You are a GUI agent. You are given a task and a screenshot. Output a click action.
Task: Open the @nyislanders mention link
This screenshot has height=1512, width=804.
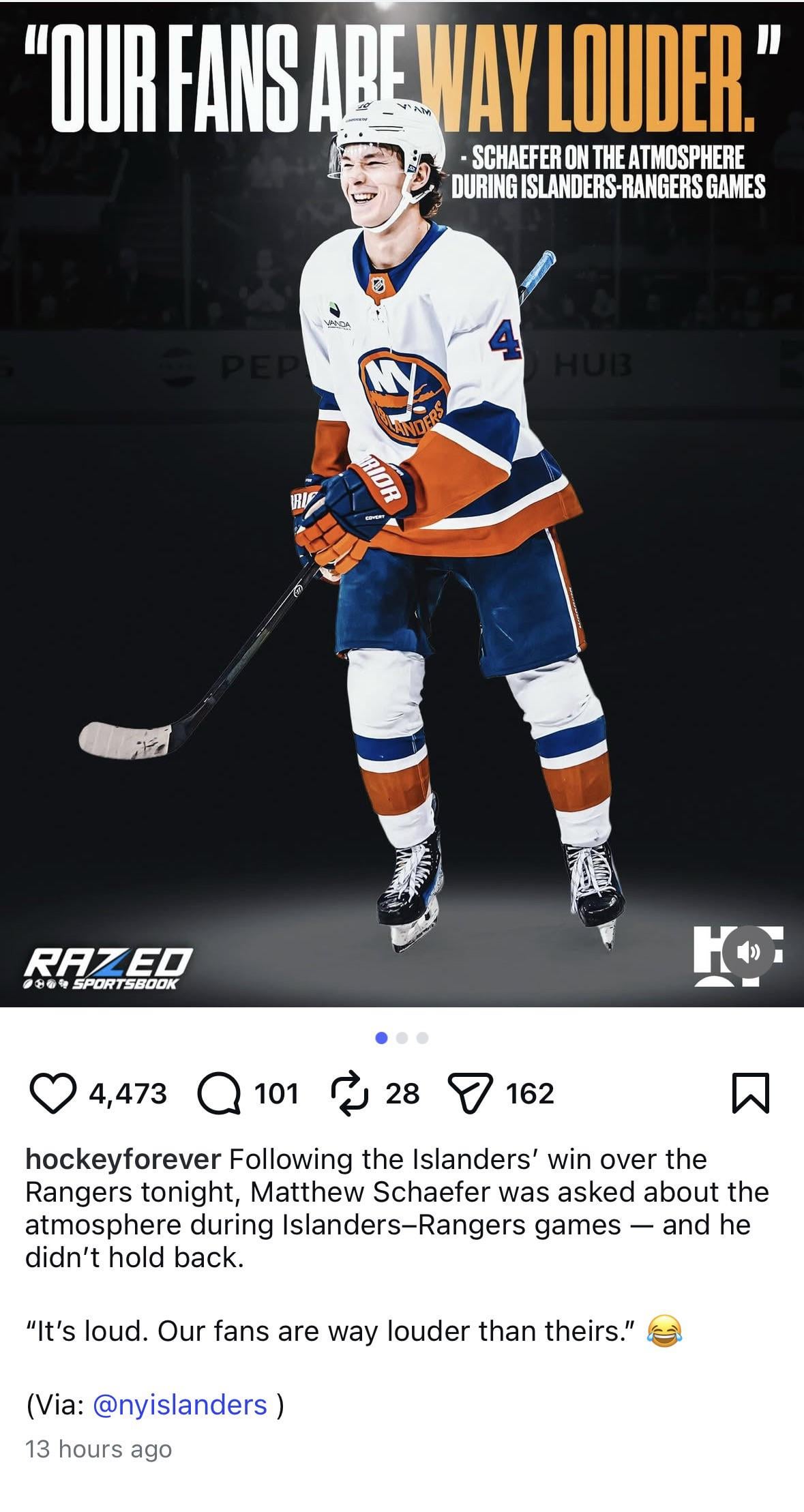pos(179,1405)
